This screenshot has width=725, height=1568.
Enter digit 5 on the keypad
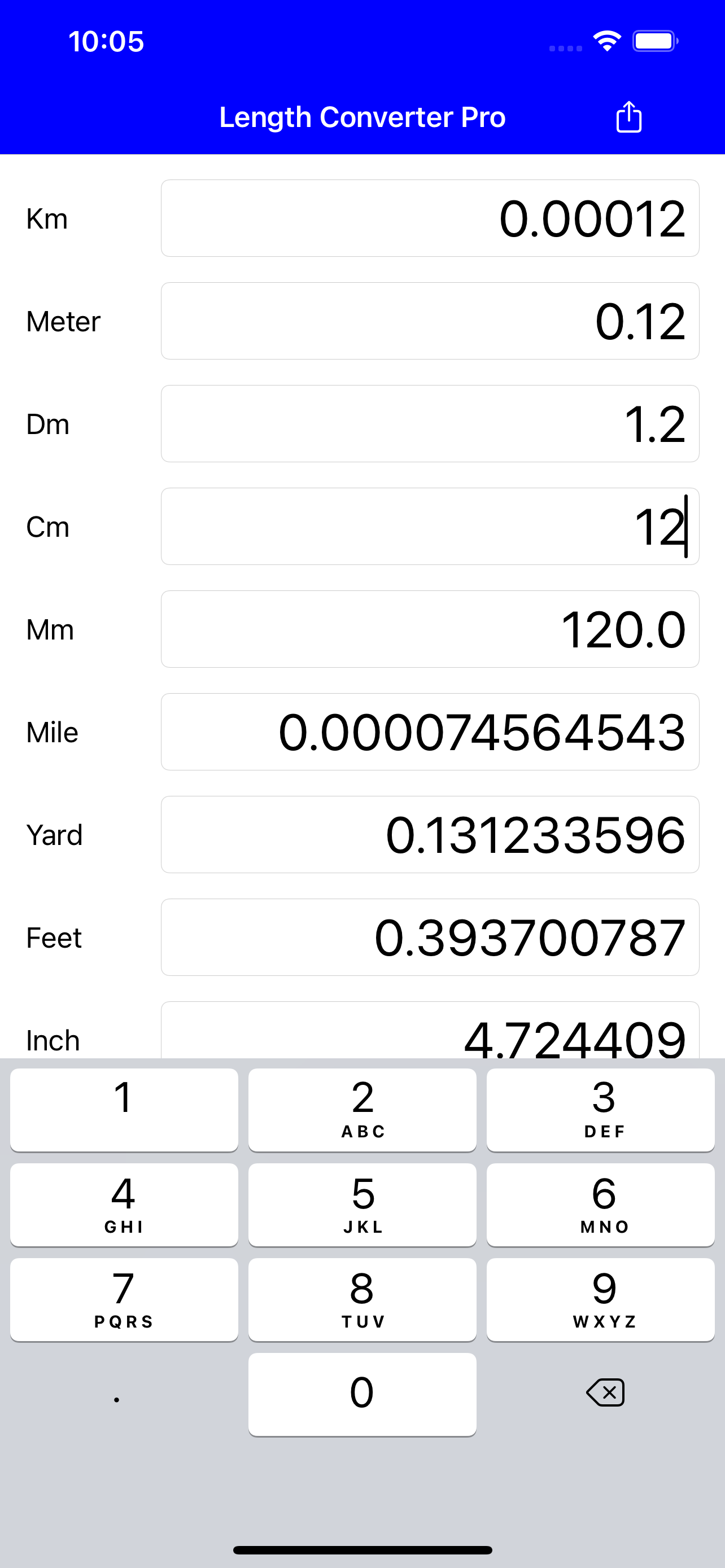pos(362,1205)
